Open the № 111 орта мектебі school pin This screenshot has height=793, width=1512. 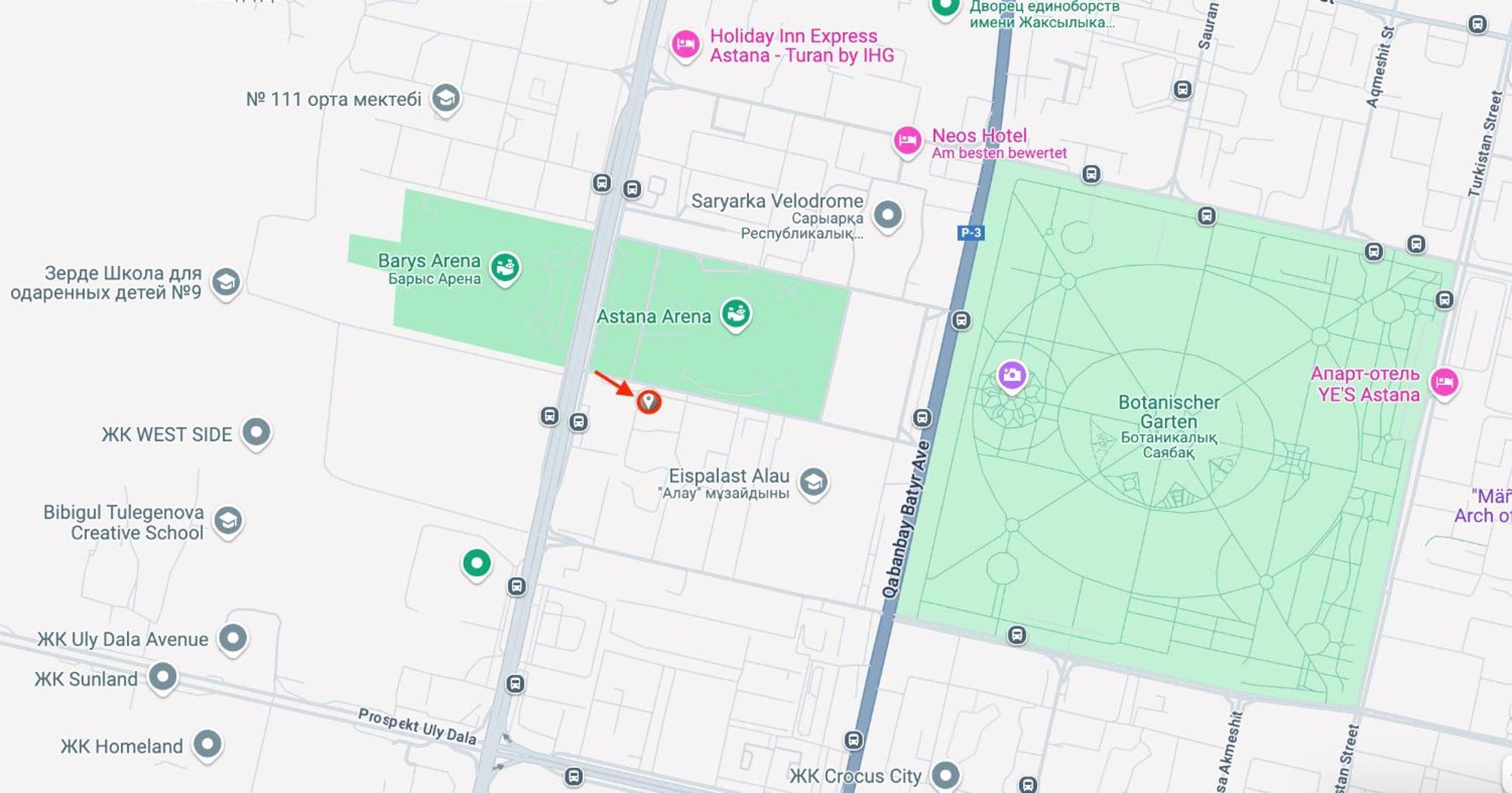(x=446, y=98)
